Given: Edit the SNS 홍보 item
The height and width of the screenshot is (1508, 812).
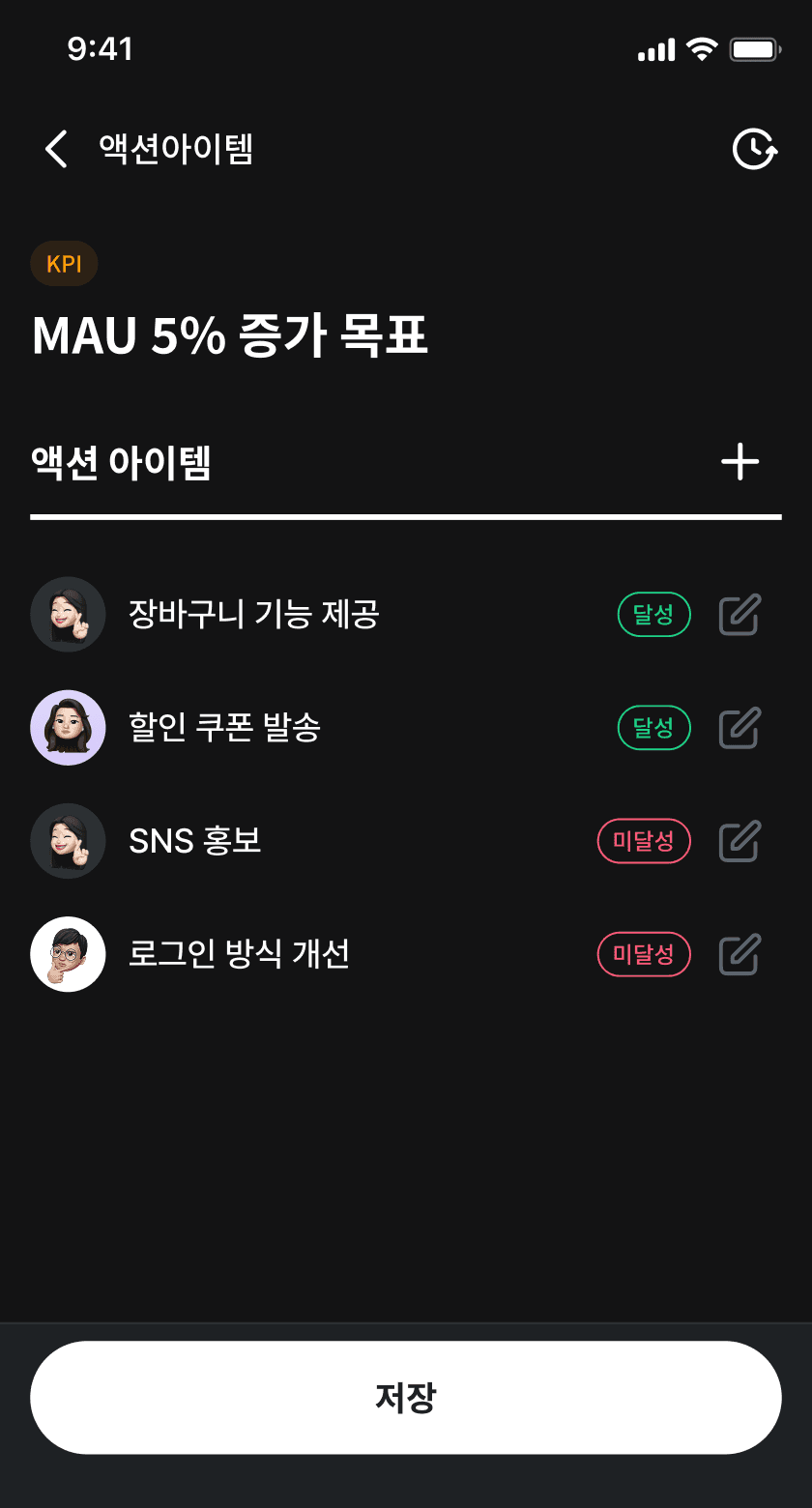Looking at the screenshot, I should [740, 841].
